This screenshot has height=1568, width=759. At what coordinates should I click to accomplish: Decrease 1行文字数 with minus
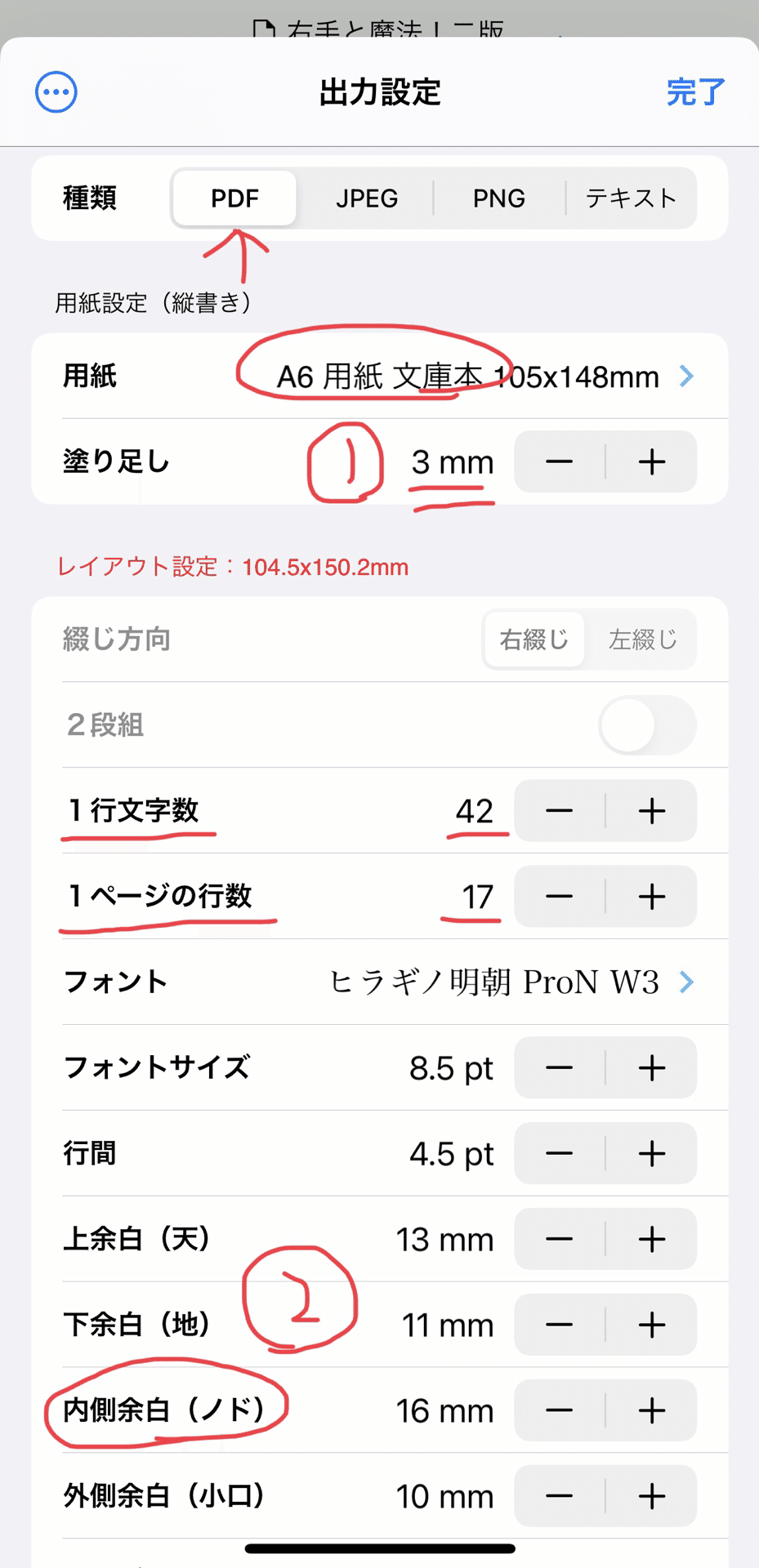[x=560, y=811]
